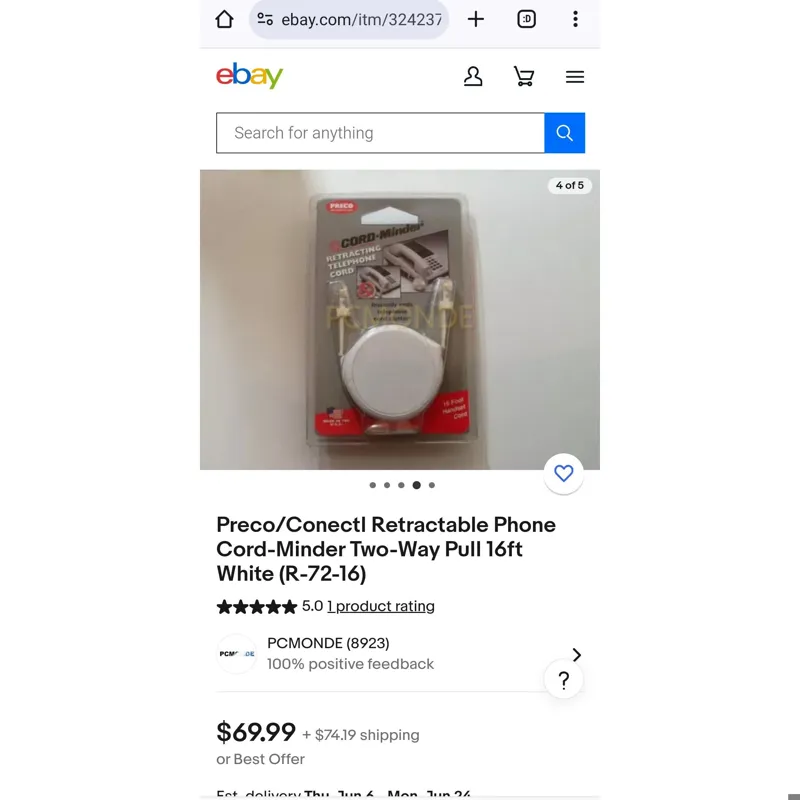Image resolution: width=800 pixels, height=800 pixels.
Task: Open the eBay account profile icon
Action: (473, 77)
